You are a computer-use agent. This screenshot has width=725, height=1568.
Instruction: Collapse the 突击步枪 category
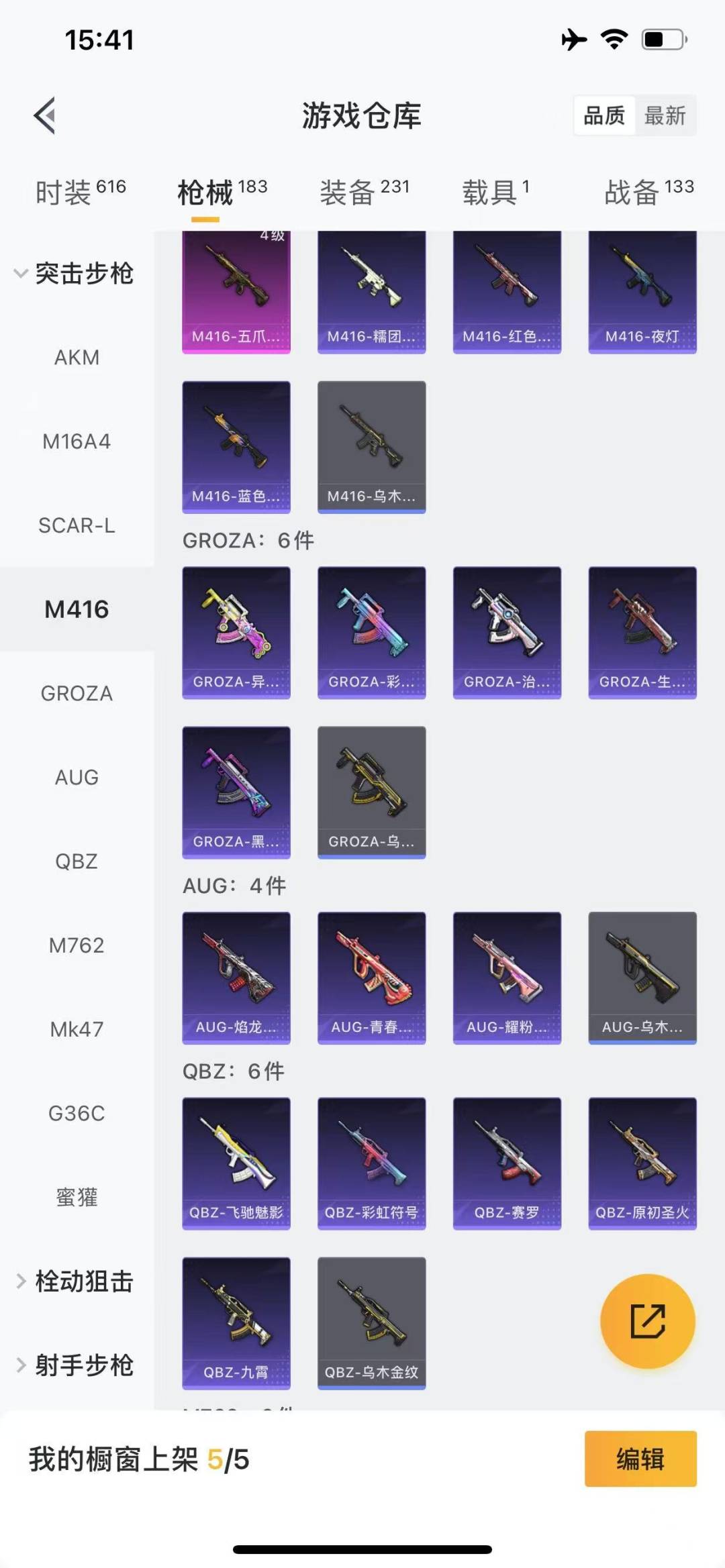click(x=74, y=274)
